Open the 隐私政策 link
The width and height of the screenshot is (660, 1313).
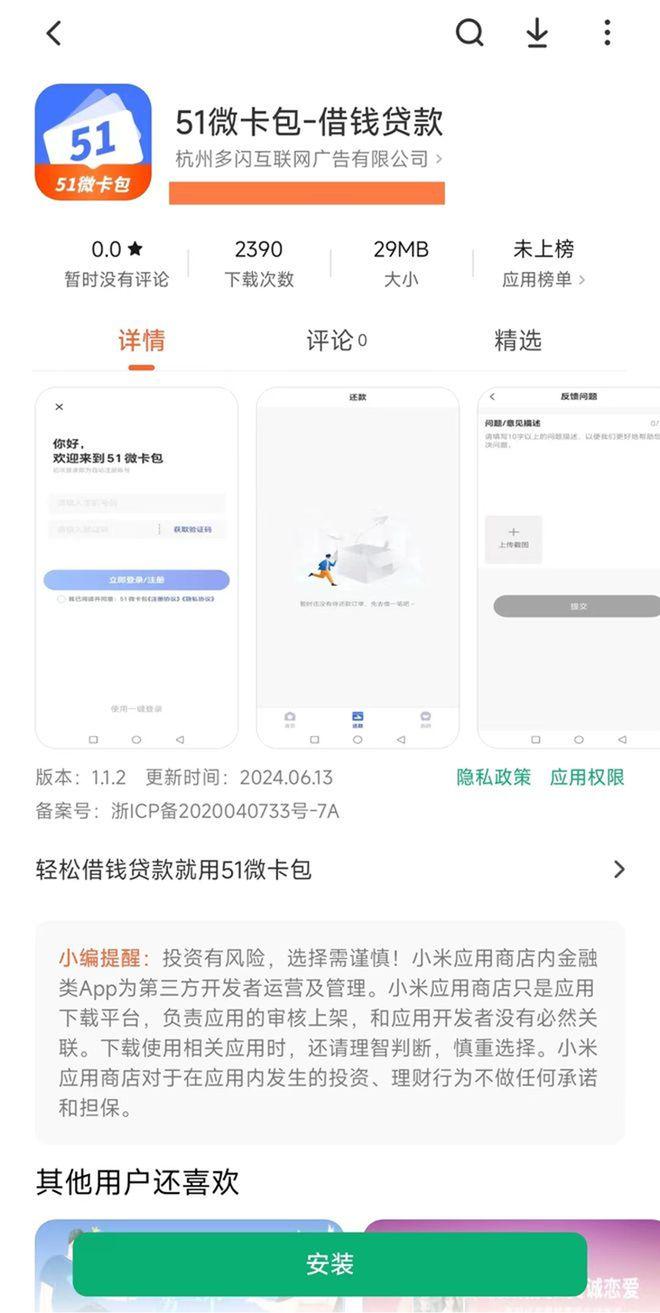coord(494,777)
